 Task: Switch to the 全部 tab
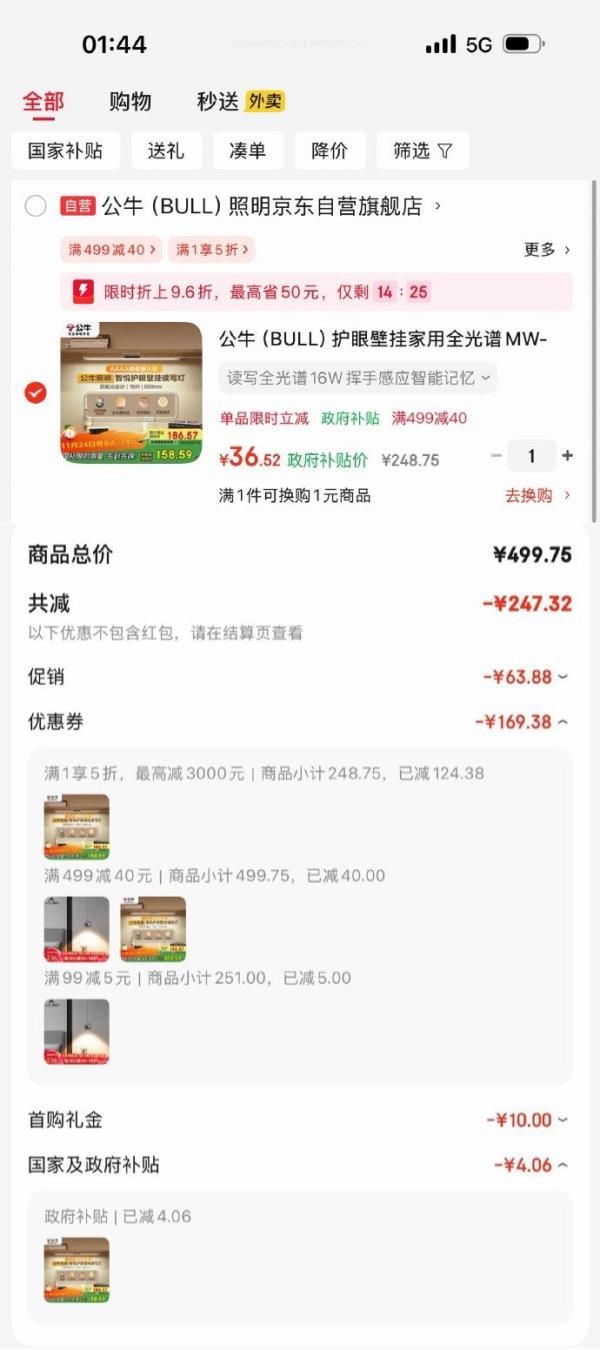click(43, 101)
